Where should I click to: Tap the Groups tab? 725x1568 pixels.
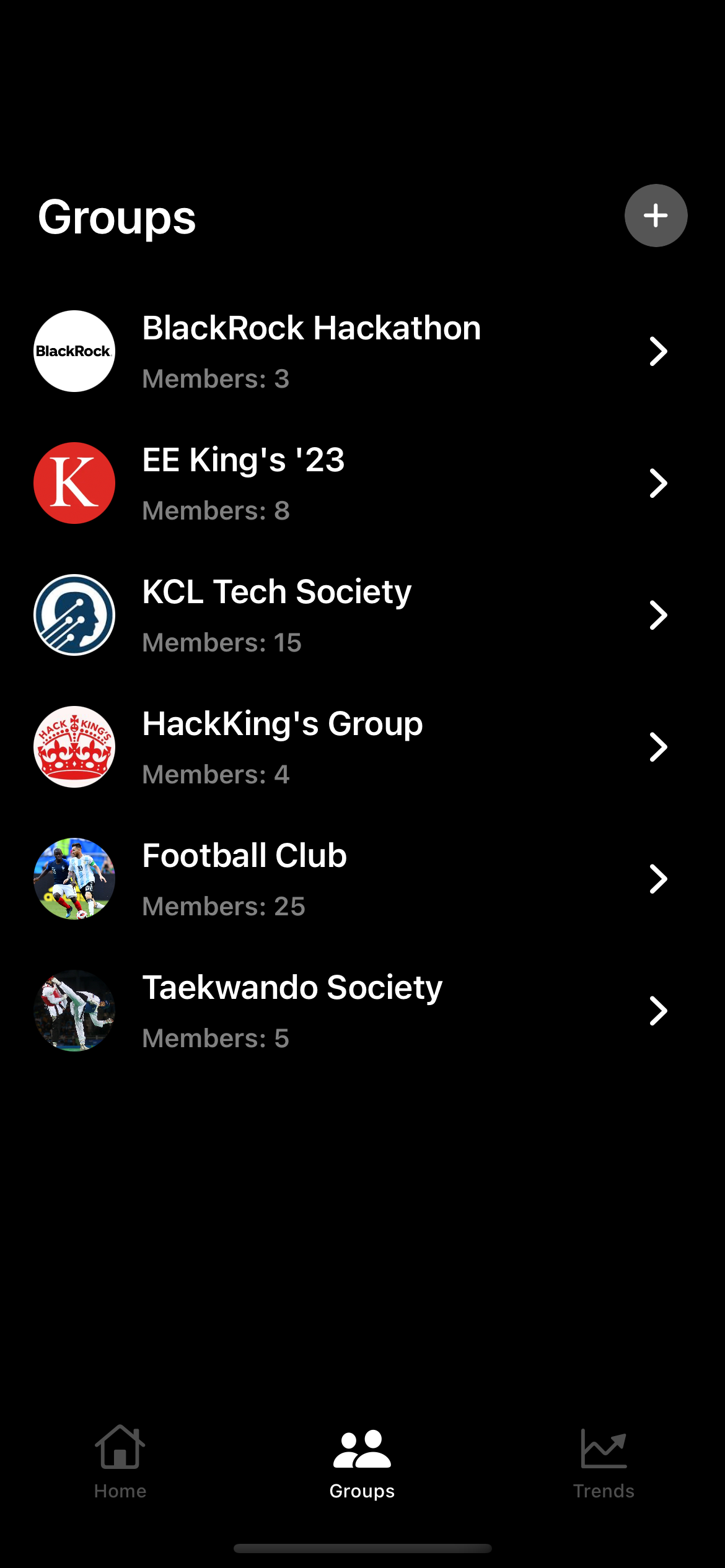pos(362,1461)
